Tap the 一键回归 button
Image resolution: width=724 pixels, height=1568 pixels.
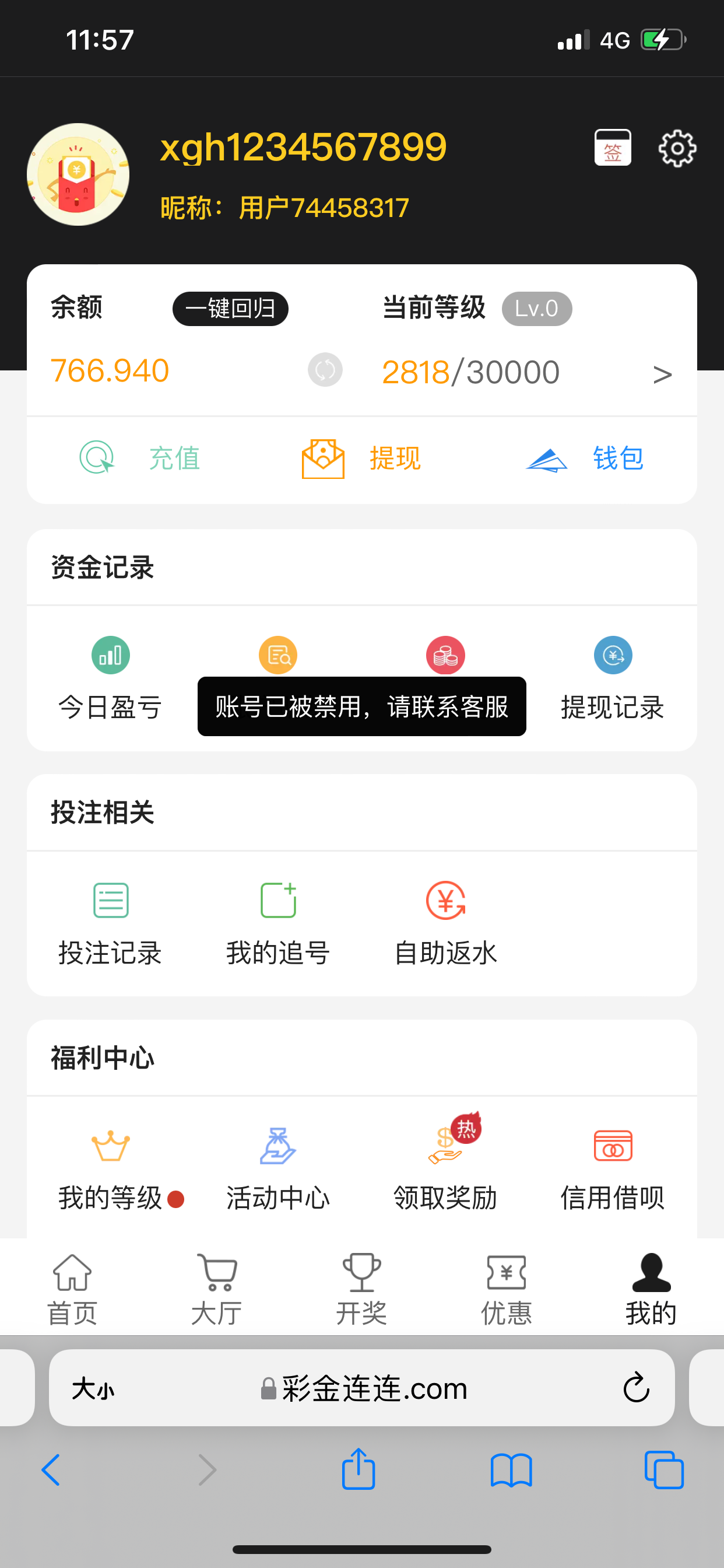[230, 309]
